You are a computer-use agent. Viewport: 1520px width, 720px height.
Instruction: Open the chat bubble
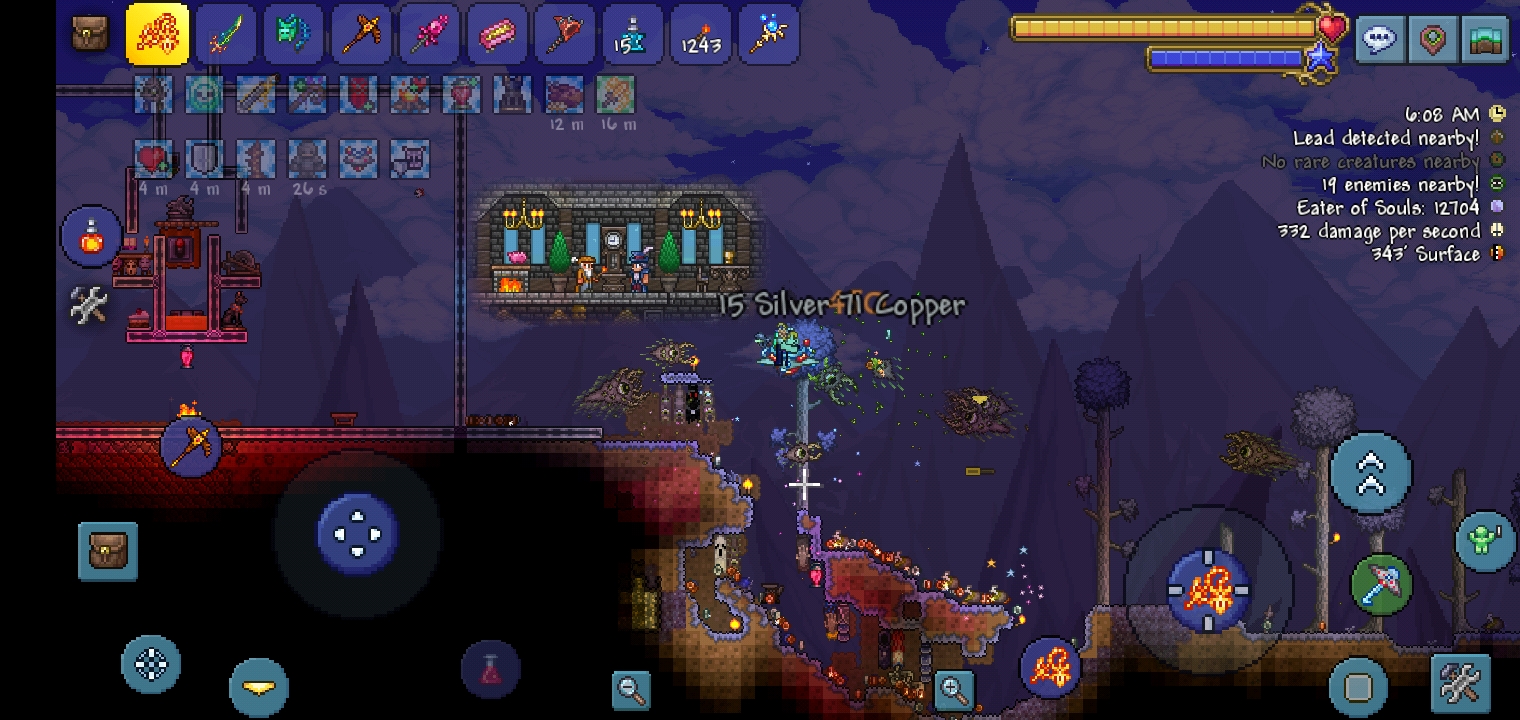click(1380, 40)
